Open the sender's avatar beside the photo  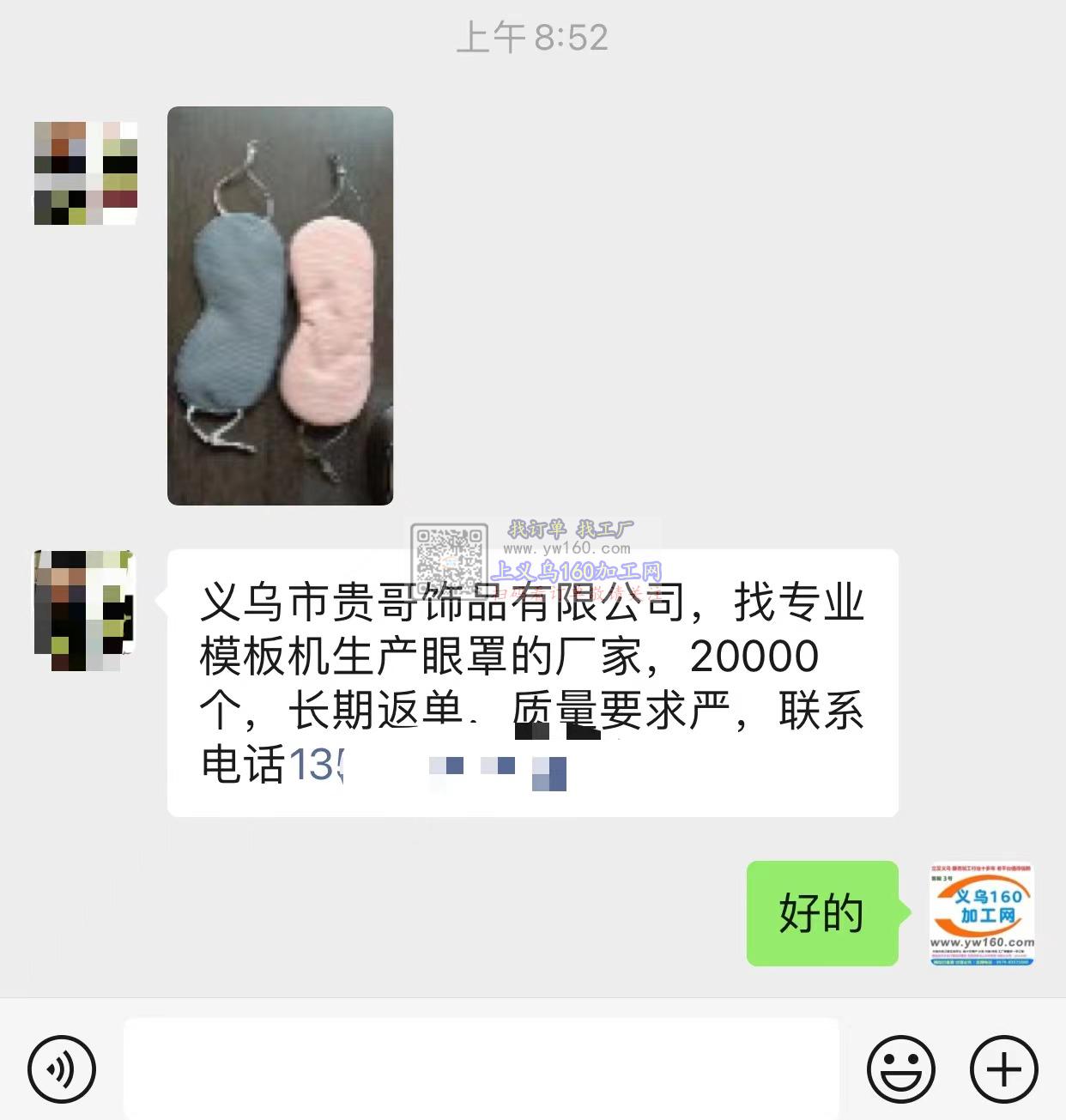pos(86,173)
